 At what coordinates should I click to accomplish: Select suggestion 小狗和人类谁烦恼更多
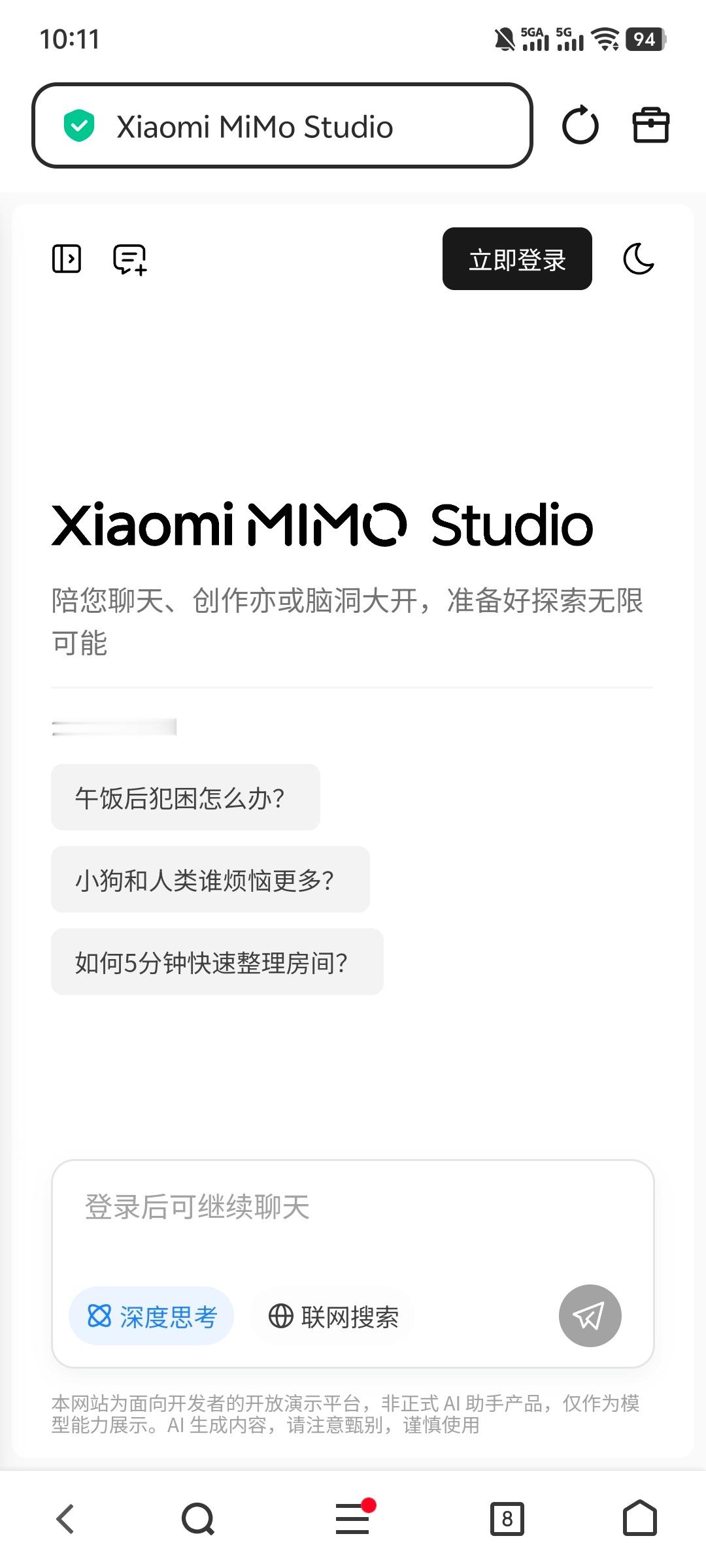(x=209, y=879)
